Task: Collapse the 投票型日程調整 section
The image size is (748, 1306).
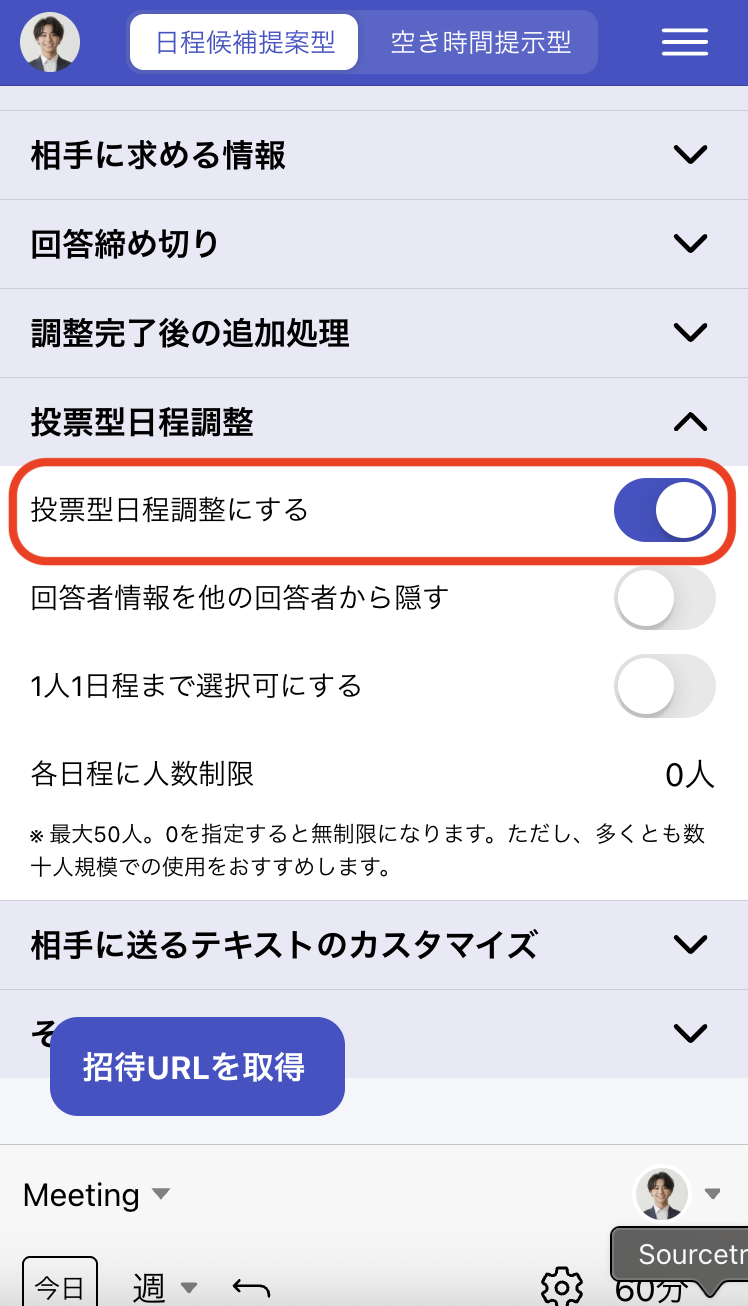Action: (x=689, y=422)
